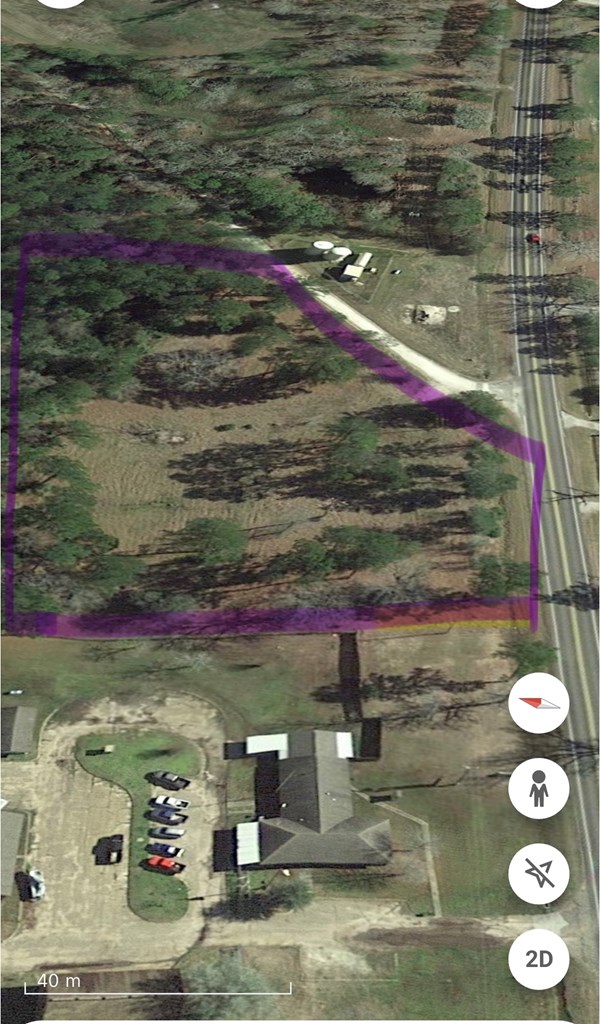The width and height of the screenshot is (600, 1024).
Task: Switch the map to 2D view
Action: pyautogui.click(x=539, y=959)
